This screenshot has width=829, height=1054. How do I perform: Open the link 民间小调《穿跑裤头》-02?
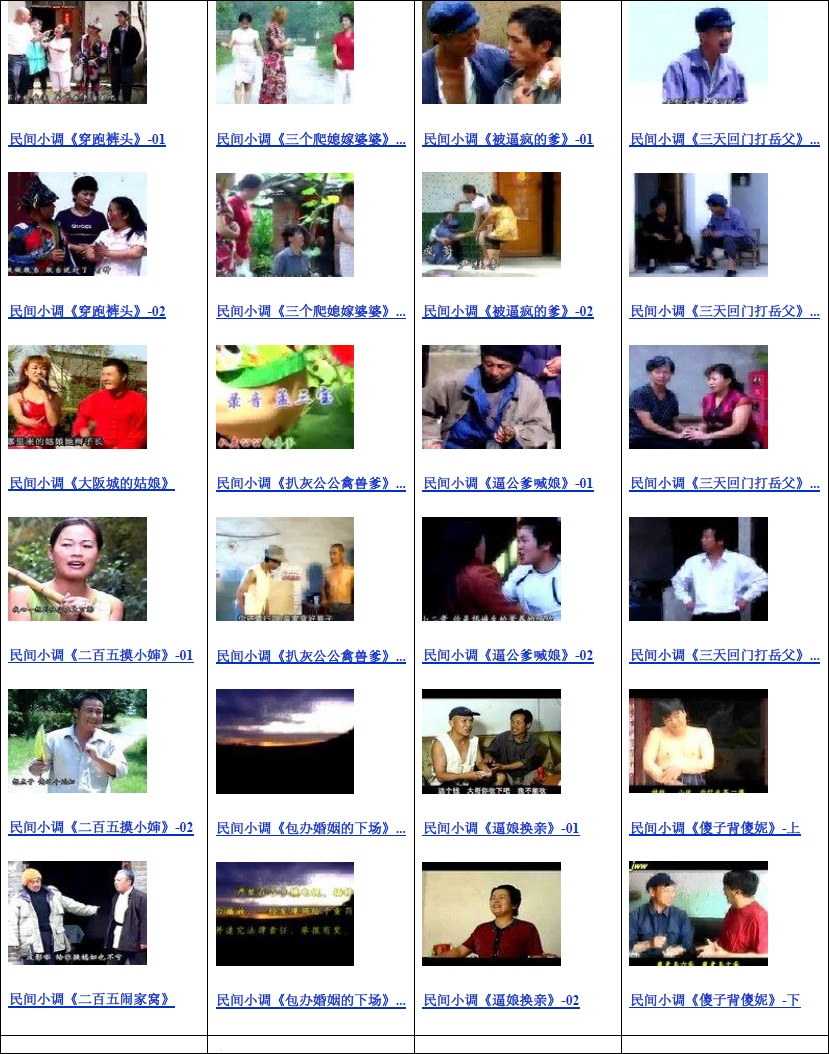(x=87, y=312)
